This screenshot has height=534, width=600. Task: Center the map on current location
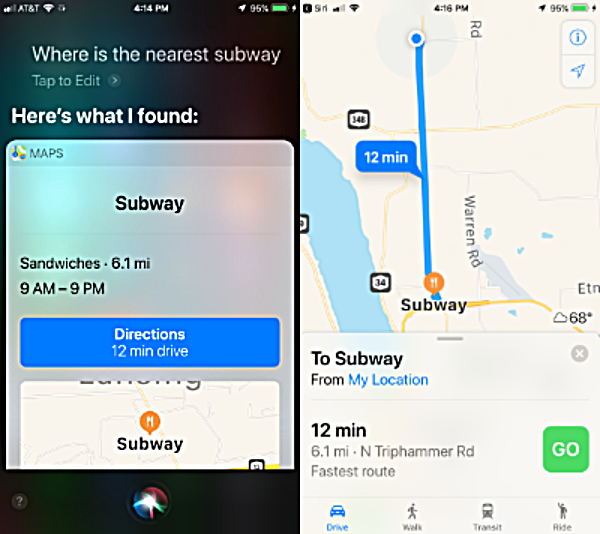click(x=580, y=72)
